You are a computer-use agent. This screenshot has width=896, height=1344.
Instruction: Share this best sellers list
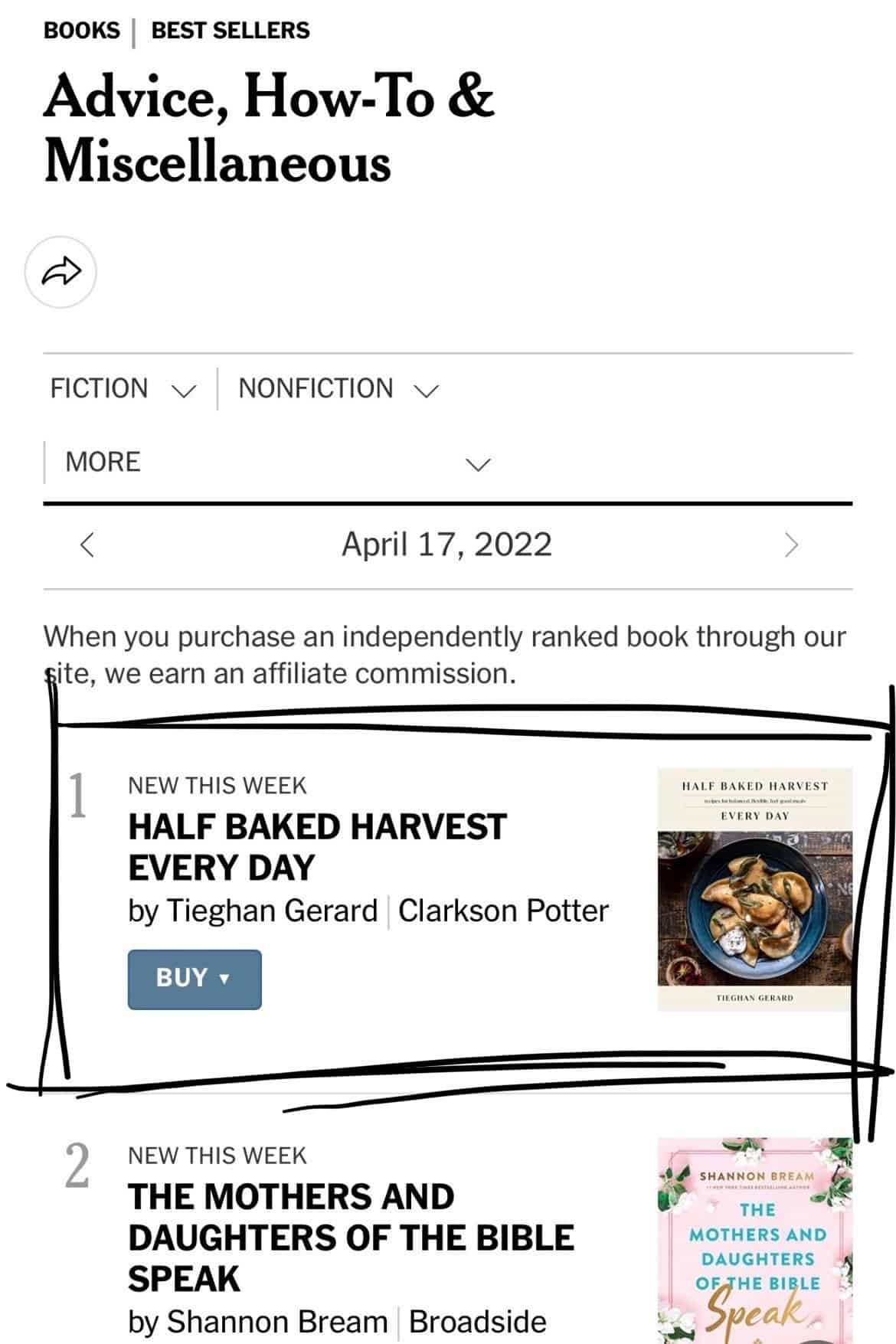[60, 272]
